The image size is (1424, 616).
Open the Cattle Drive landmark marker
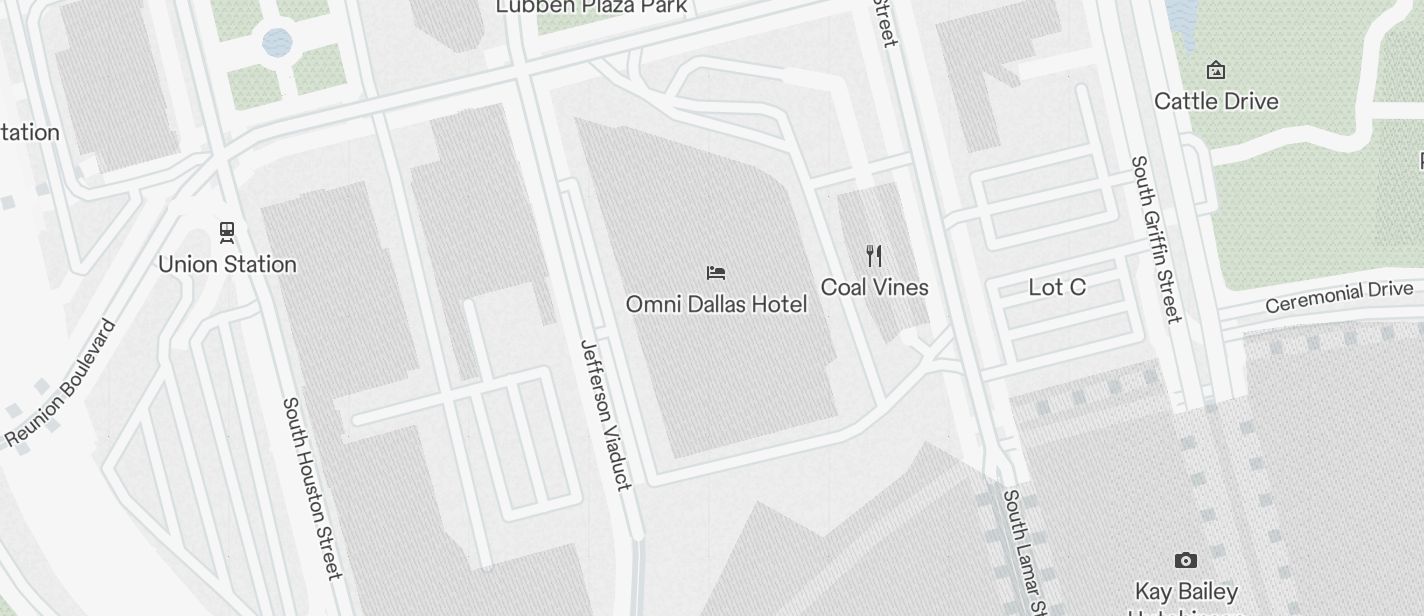(x=1216, y=70)
